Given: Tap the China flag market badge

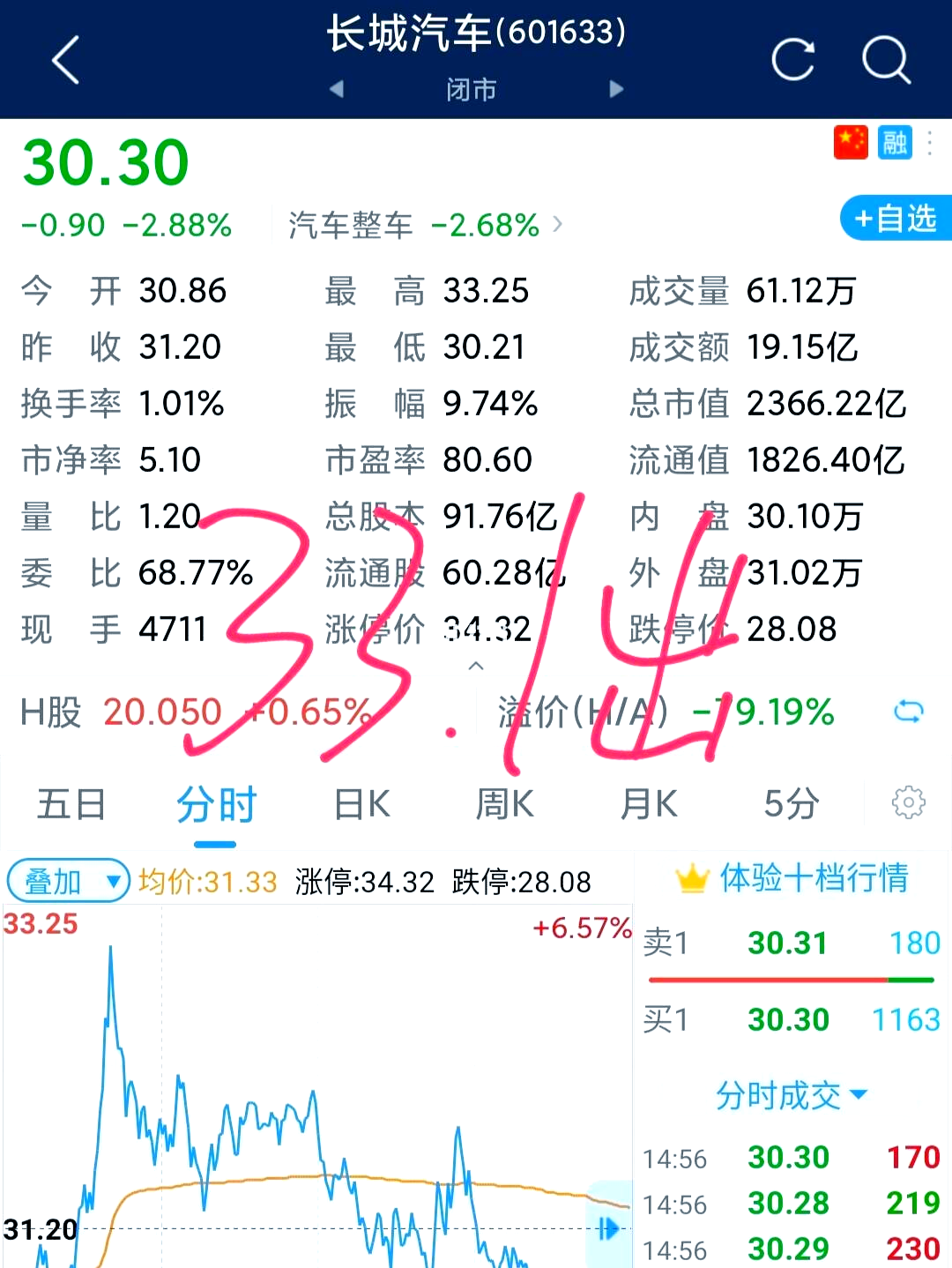Looking at the screenshot, I should pos(849,141).
